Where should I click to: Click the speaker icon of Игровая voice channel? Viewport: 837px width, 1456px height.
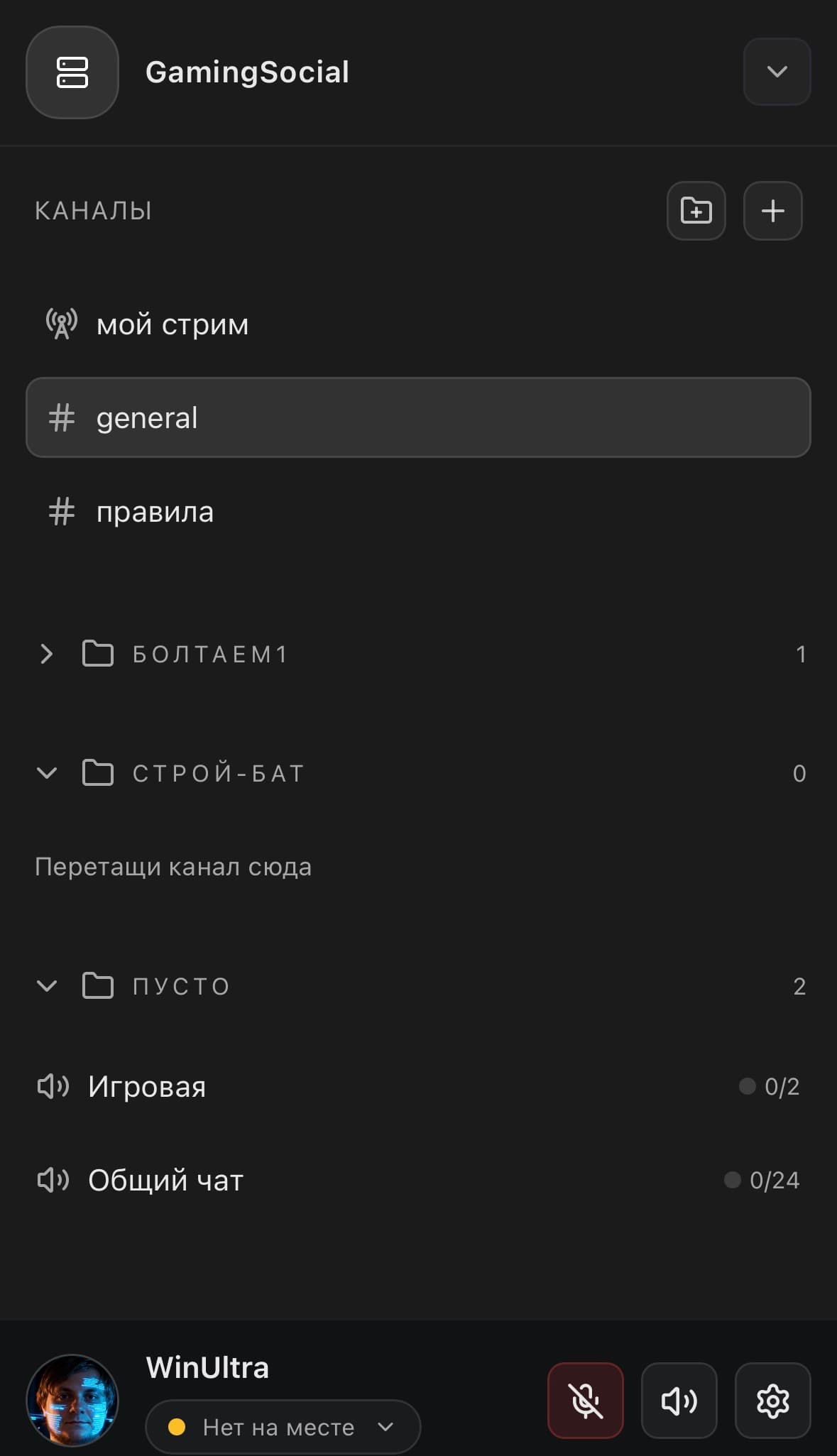[x=53, y=1086]
